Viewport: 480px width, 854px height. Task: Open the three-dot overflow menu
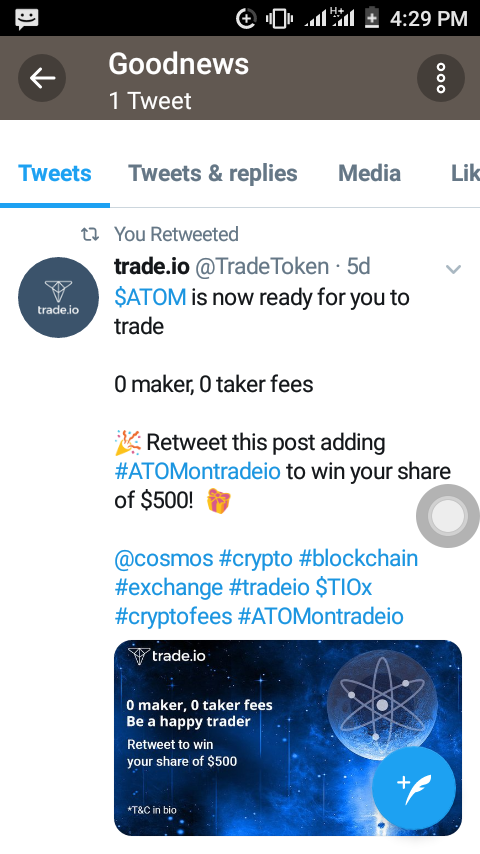(x=441, y=78)
